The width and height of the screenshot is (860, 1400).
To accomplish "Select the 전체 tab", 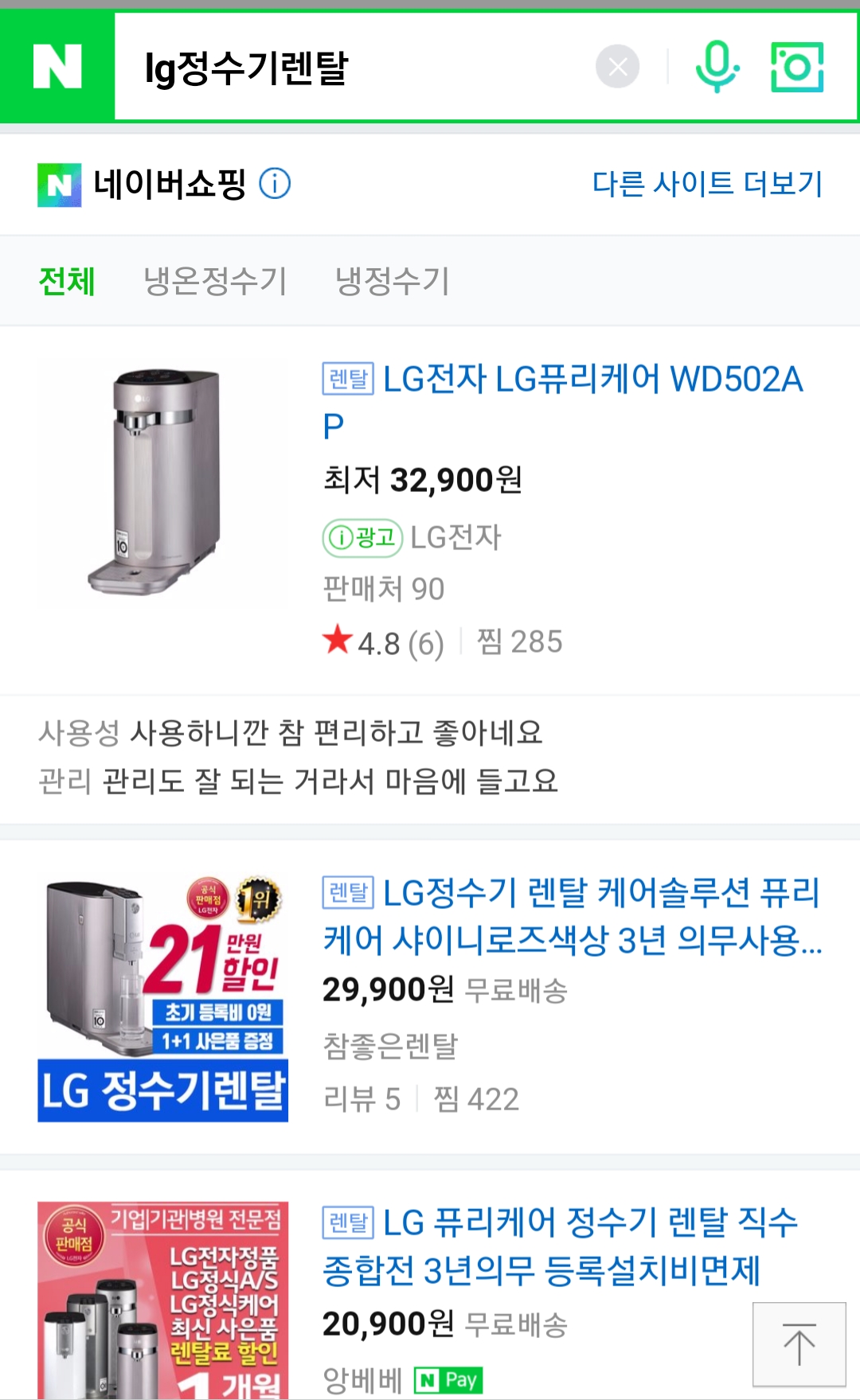I will click(68, 281).
